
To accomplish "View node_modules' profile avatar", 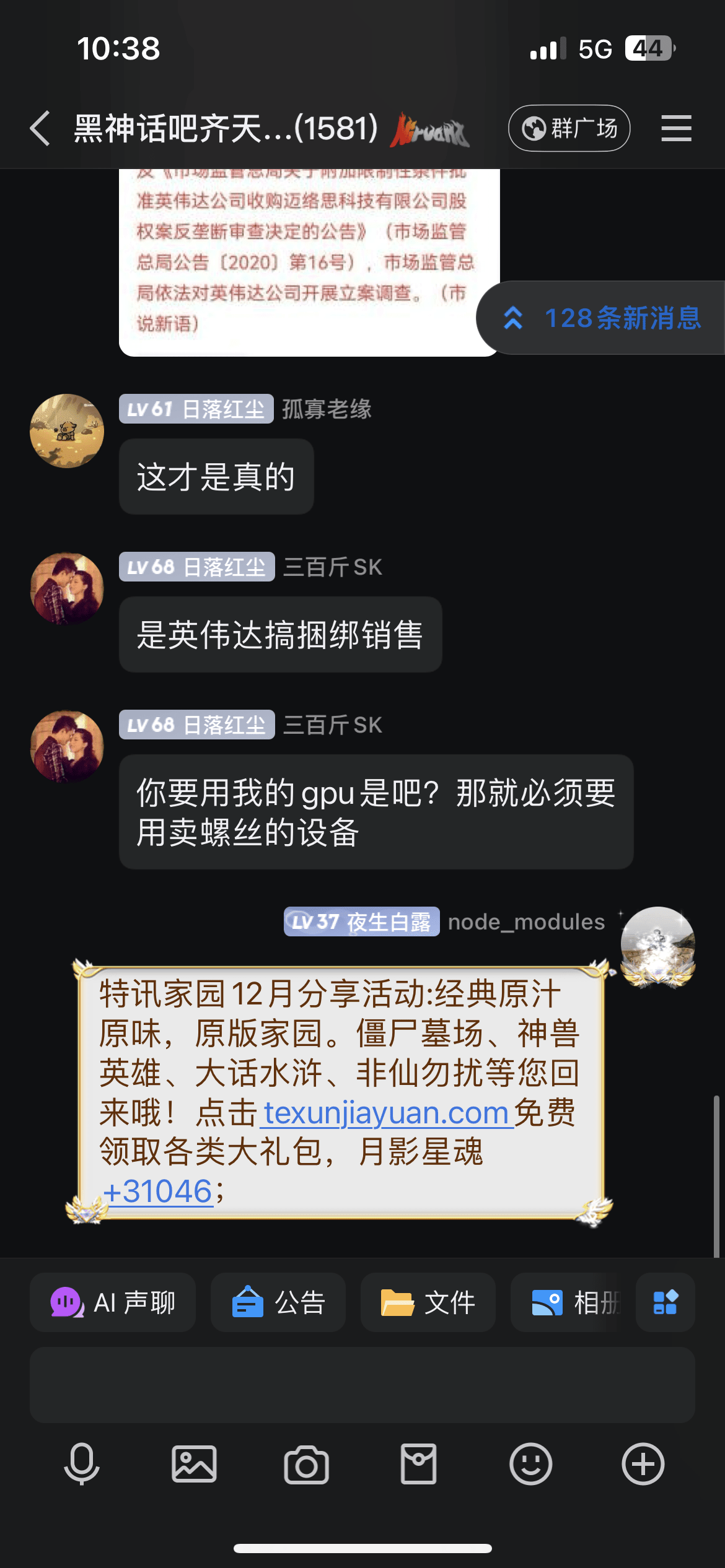I will 657,944.
